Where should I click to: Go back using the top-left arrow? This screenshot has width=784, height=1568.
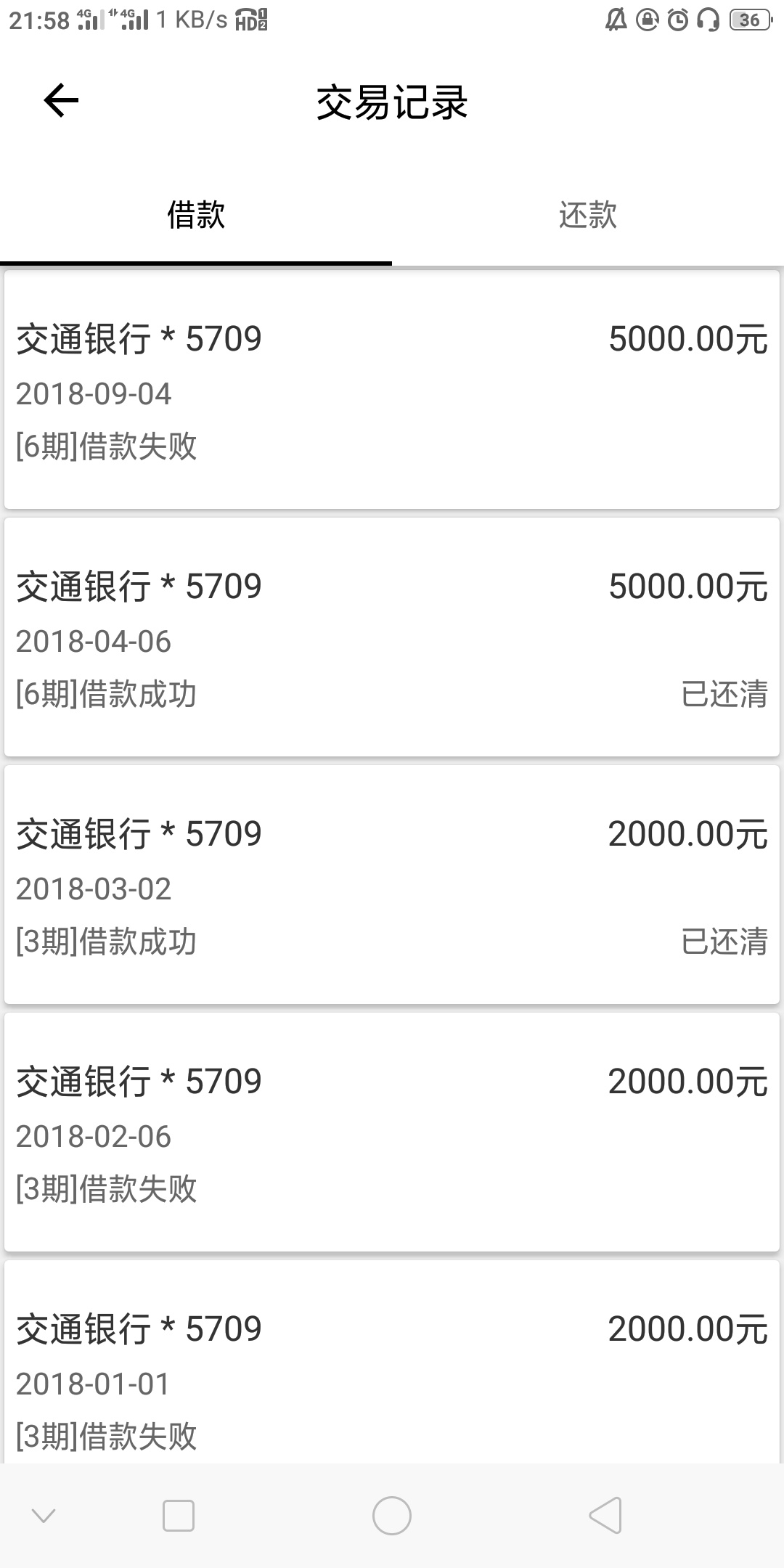click(x=61, y=100)
